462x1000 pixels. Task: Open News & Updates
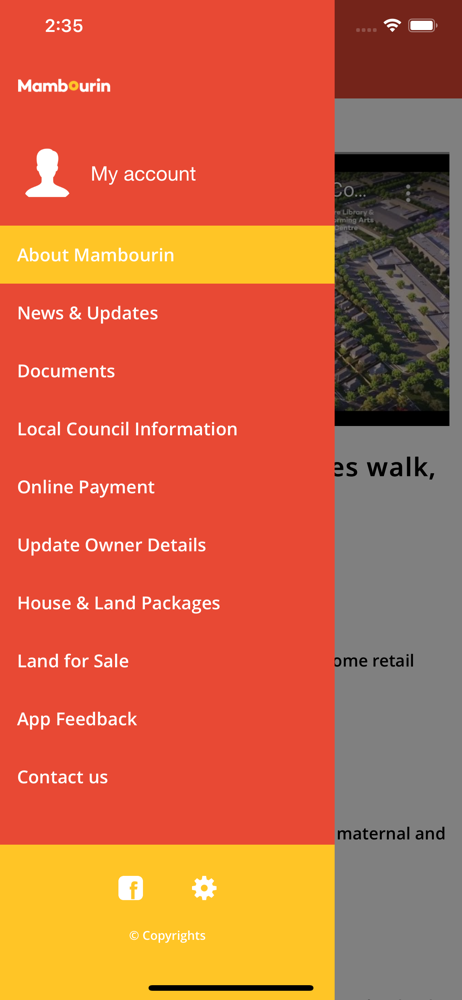[167, 312]
